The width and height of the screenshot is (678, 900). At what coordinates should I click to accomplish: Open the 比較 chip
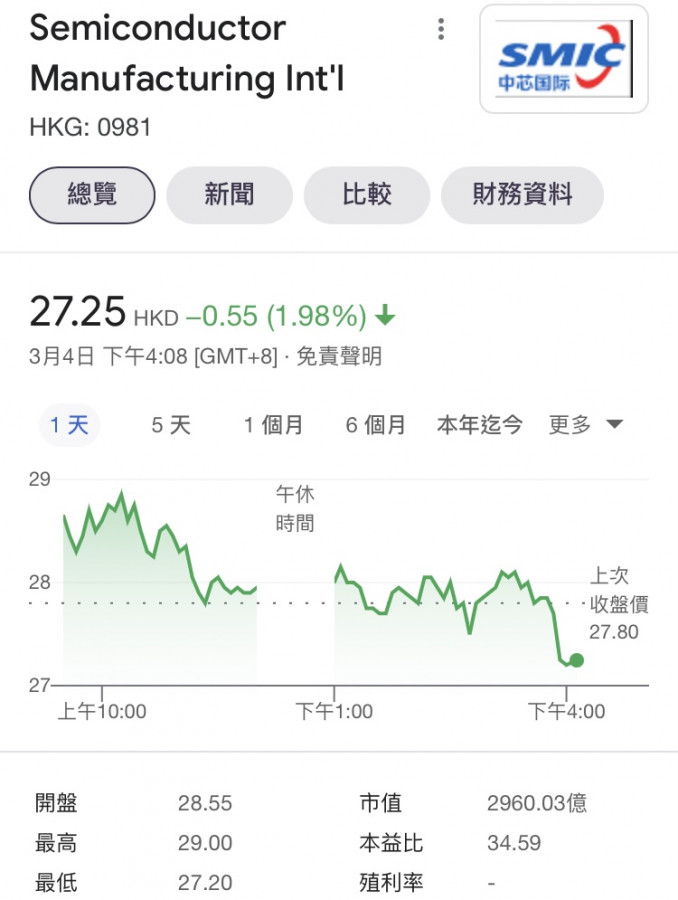(366, 194)
